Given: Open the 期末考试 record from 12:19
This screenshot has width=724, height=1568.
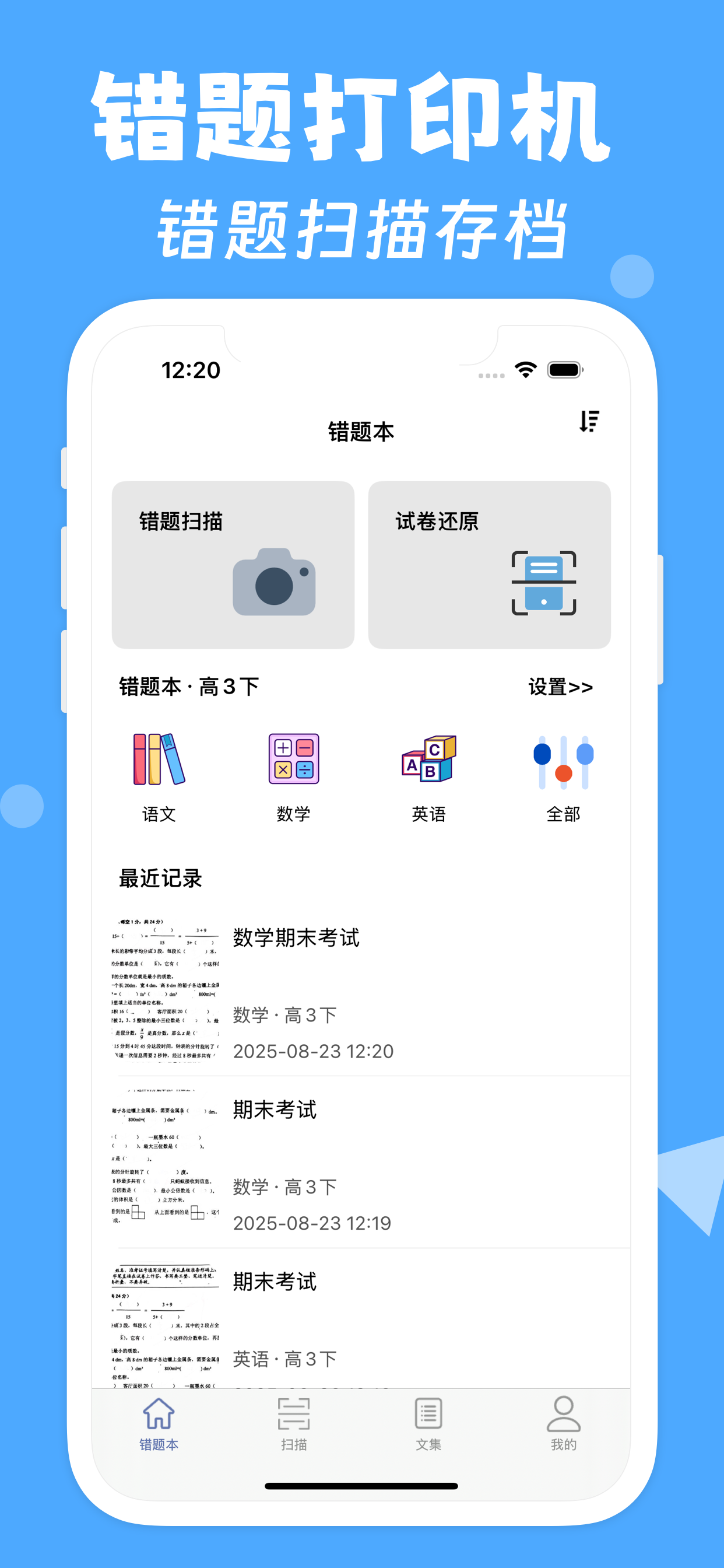Looking at the screenshot, I should (273, 1109).
